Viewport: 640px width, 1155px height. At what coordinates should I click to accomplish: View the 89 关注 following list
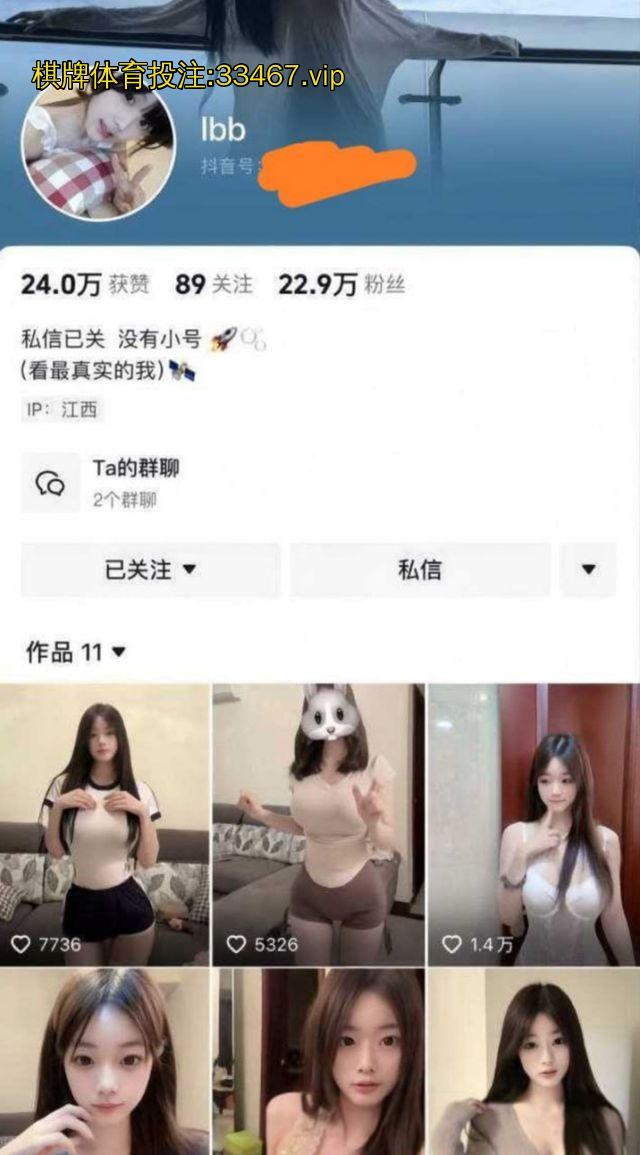click(x=214, y=285)
